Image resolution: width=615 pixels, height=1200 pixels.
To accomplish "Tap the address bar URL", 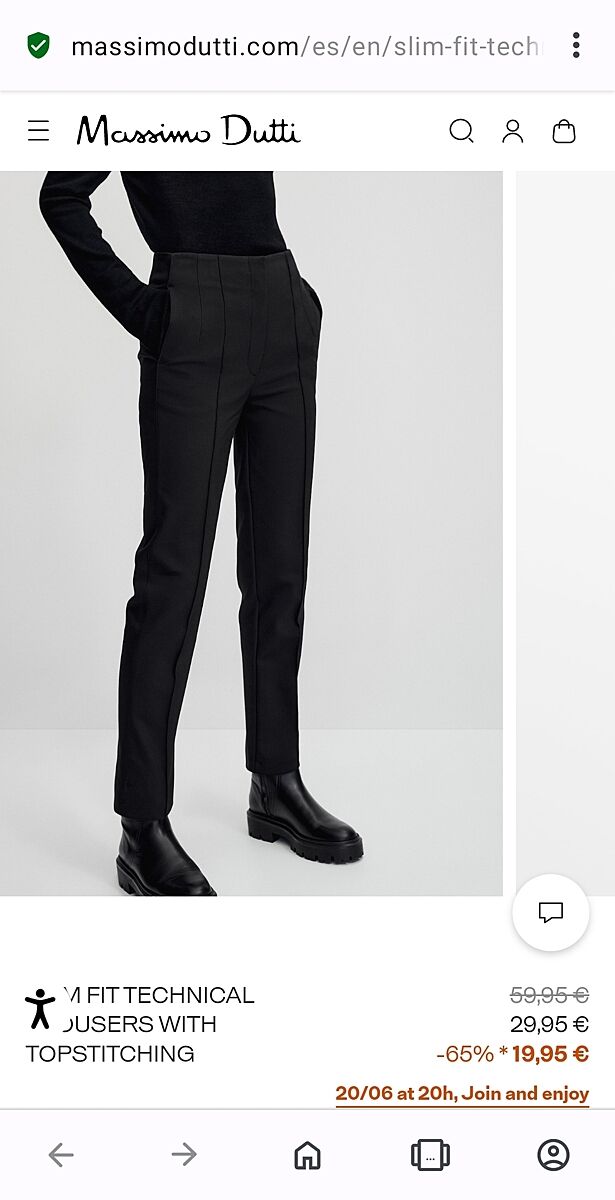I will (x=305, y=46).
